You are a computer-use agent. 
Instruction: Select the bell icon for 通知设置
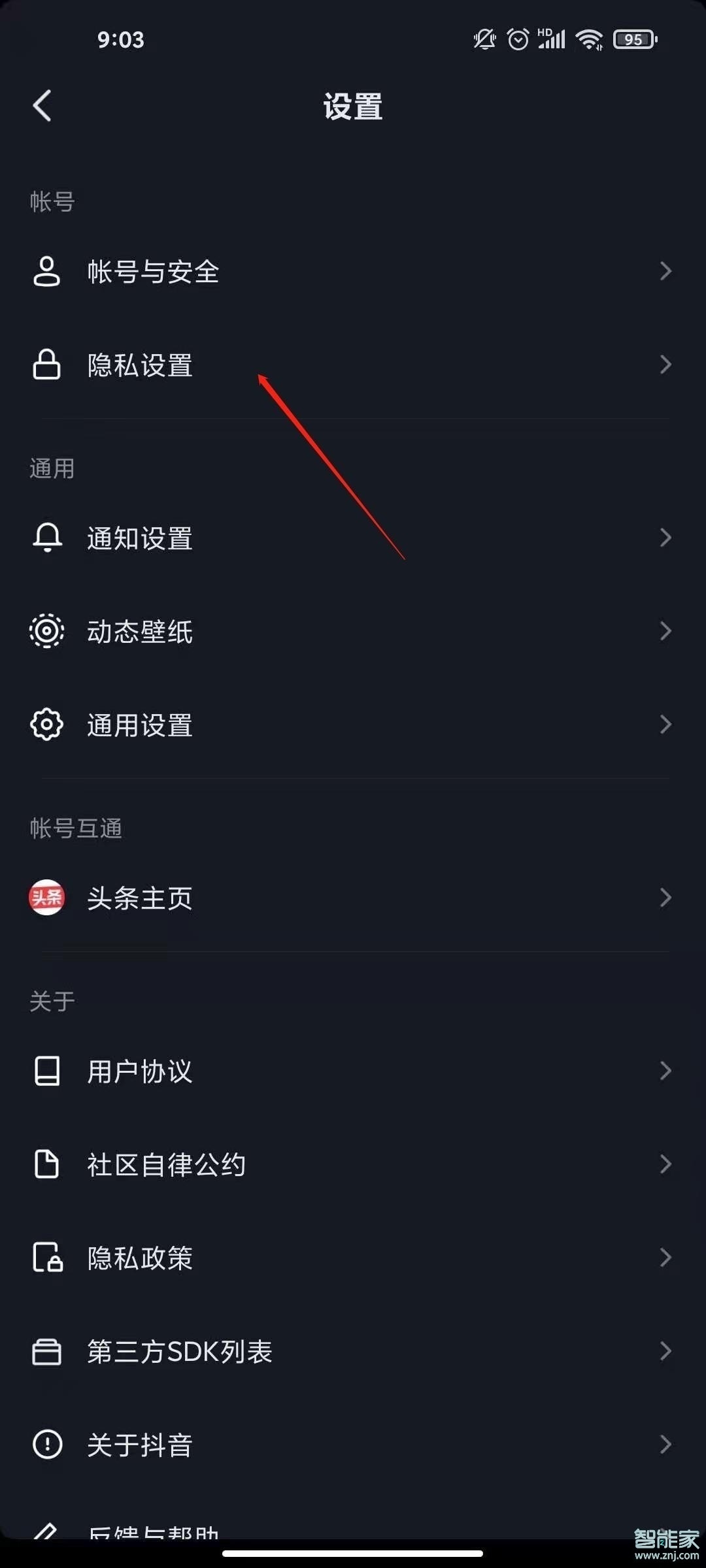point(46,538)
